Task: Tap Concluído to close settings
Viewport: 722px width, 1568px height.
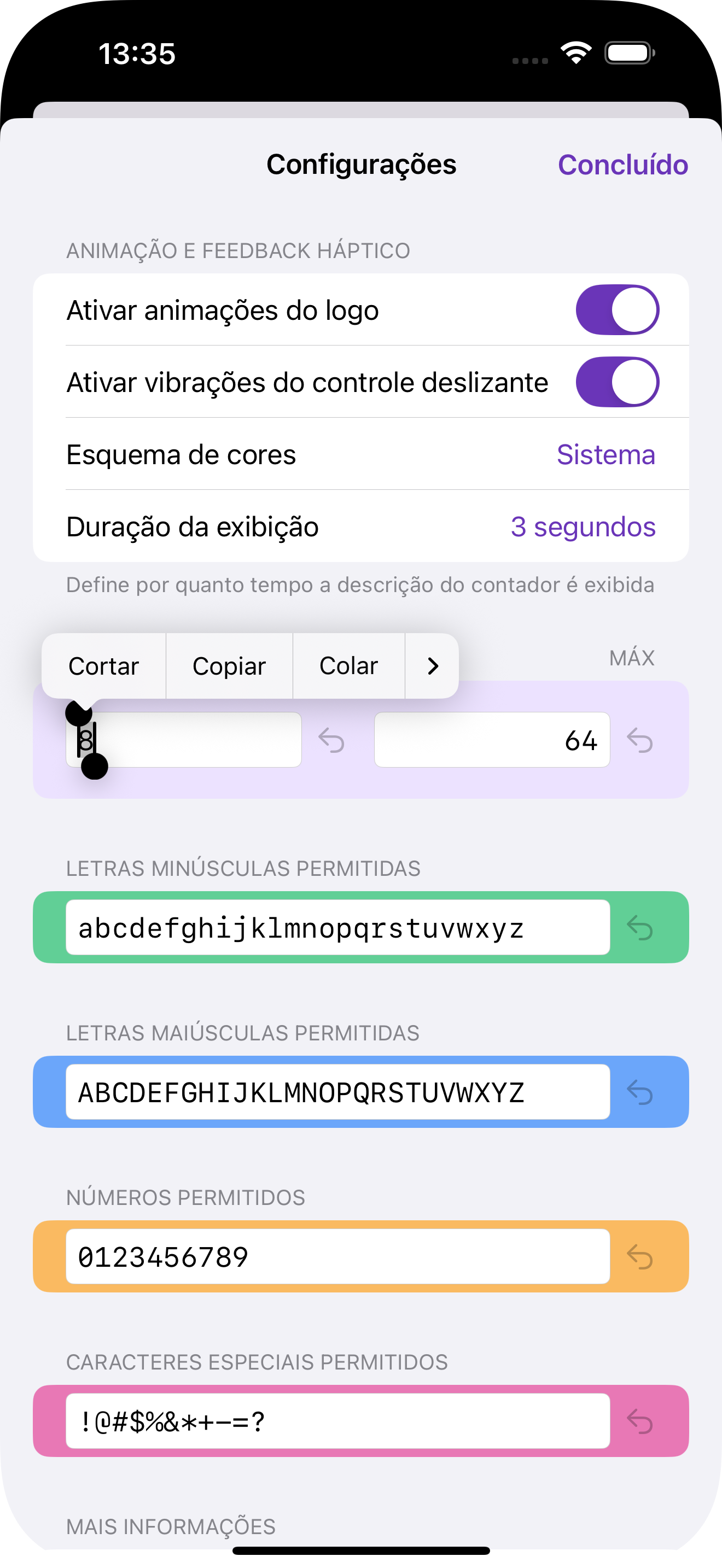Action: pos(622,165)
